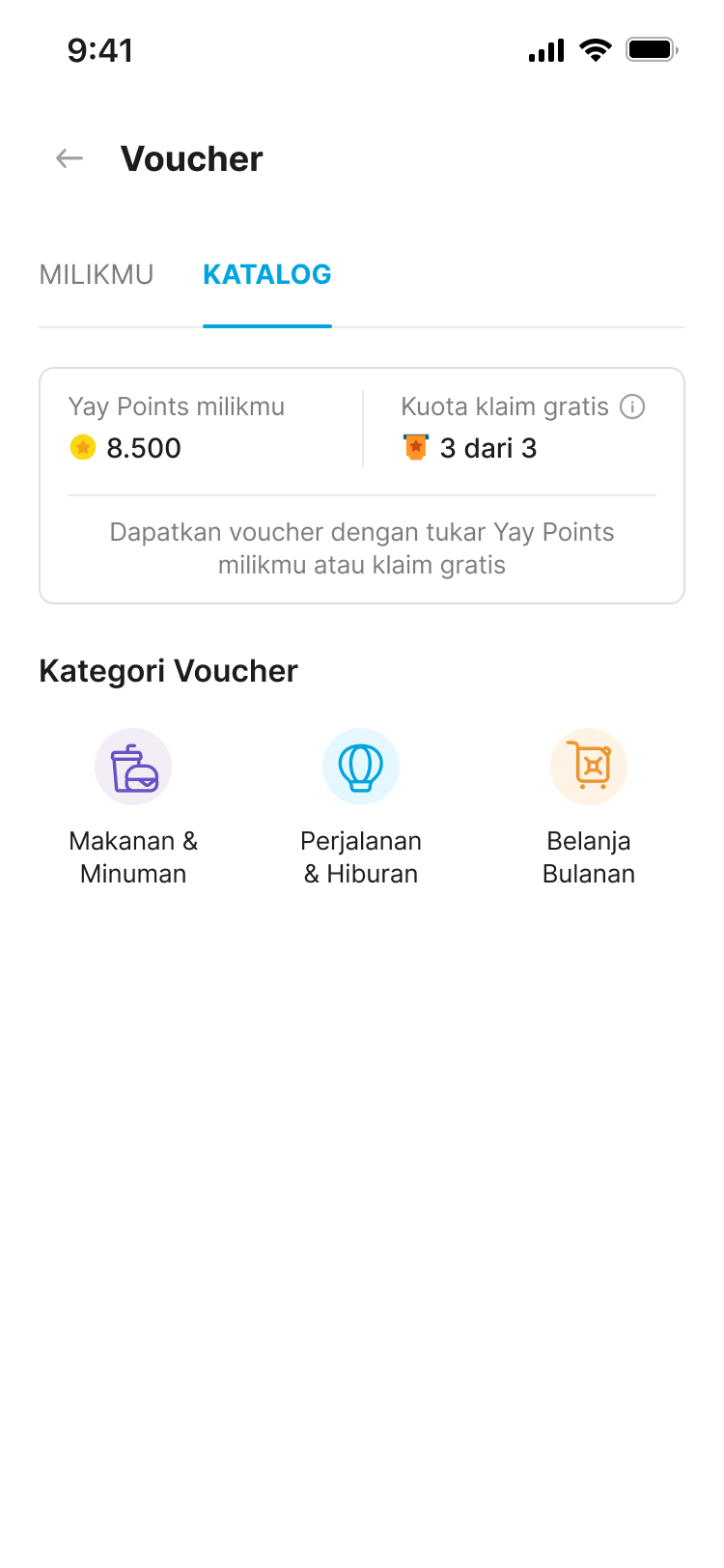Switch to the MILIKMU tab

click(97, 275)
